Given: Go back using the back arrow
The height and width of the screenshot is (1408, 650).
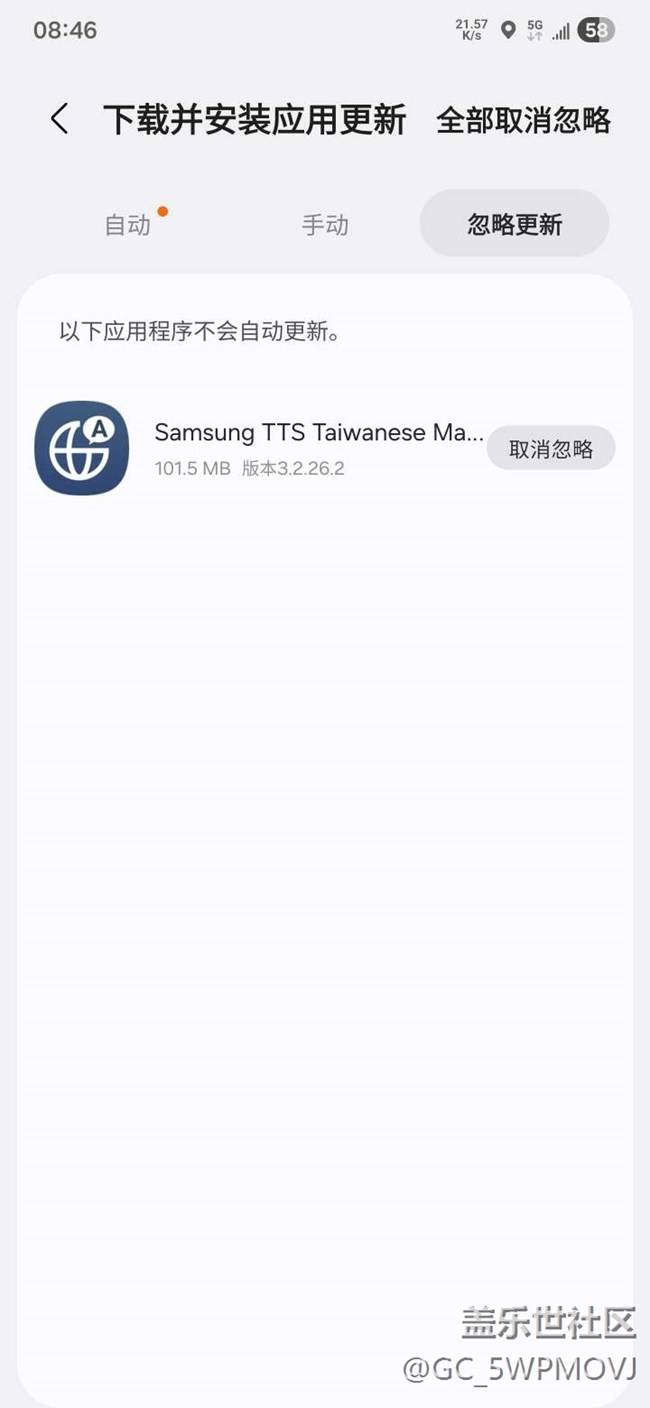Looking at the screenshot, I should point(59,120).
